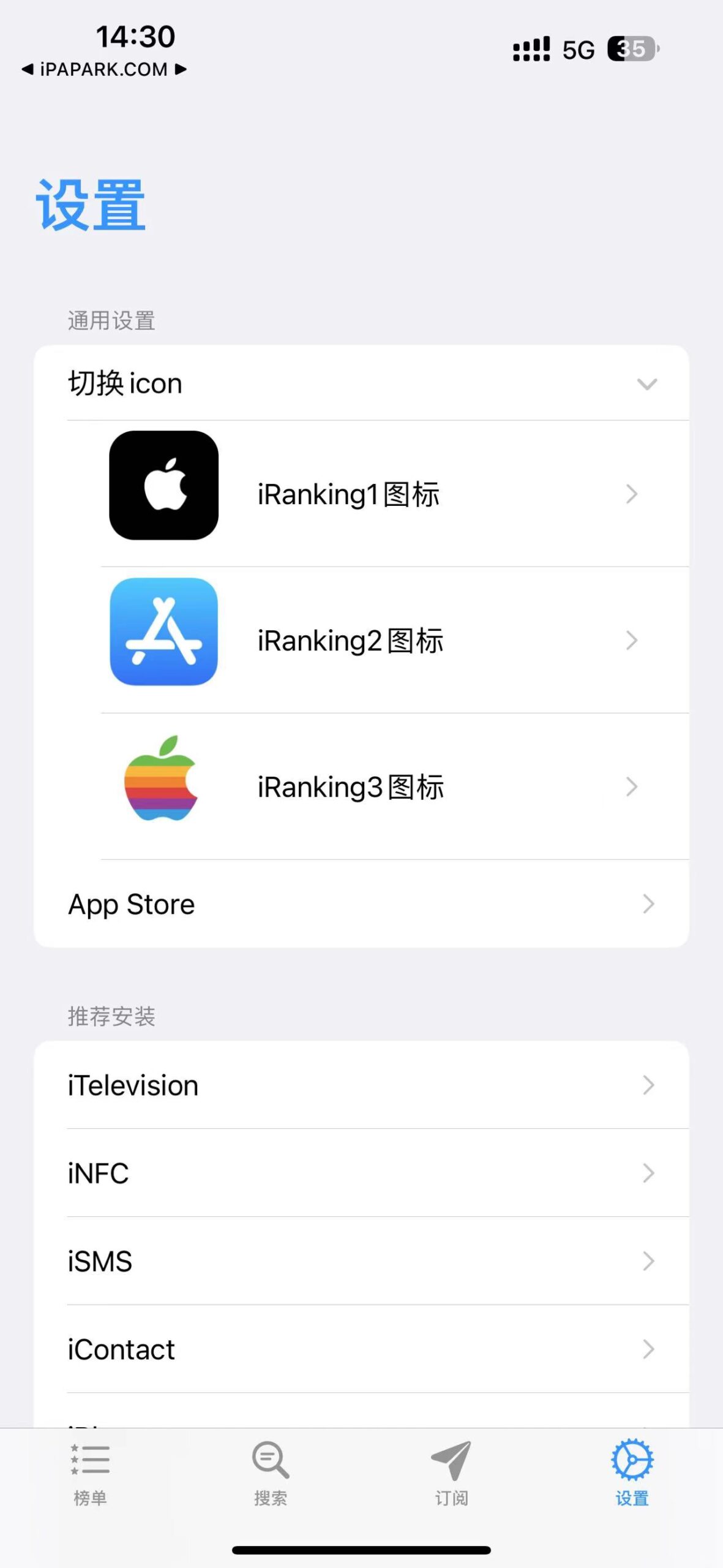Open iRanking1图标 row chevron
Viewport: 723px width, 1568px height.
[x=632, y=494]
